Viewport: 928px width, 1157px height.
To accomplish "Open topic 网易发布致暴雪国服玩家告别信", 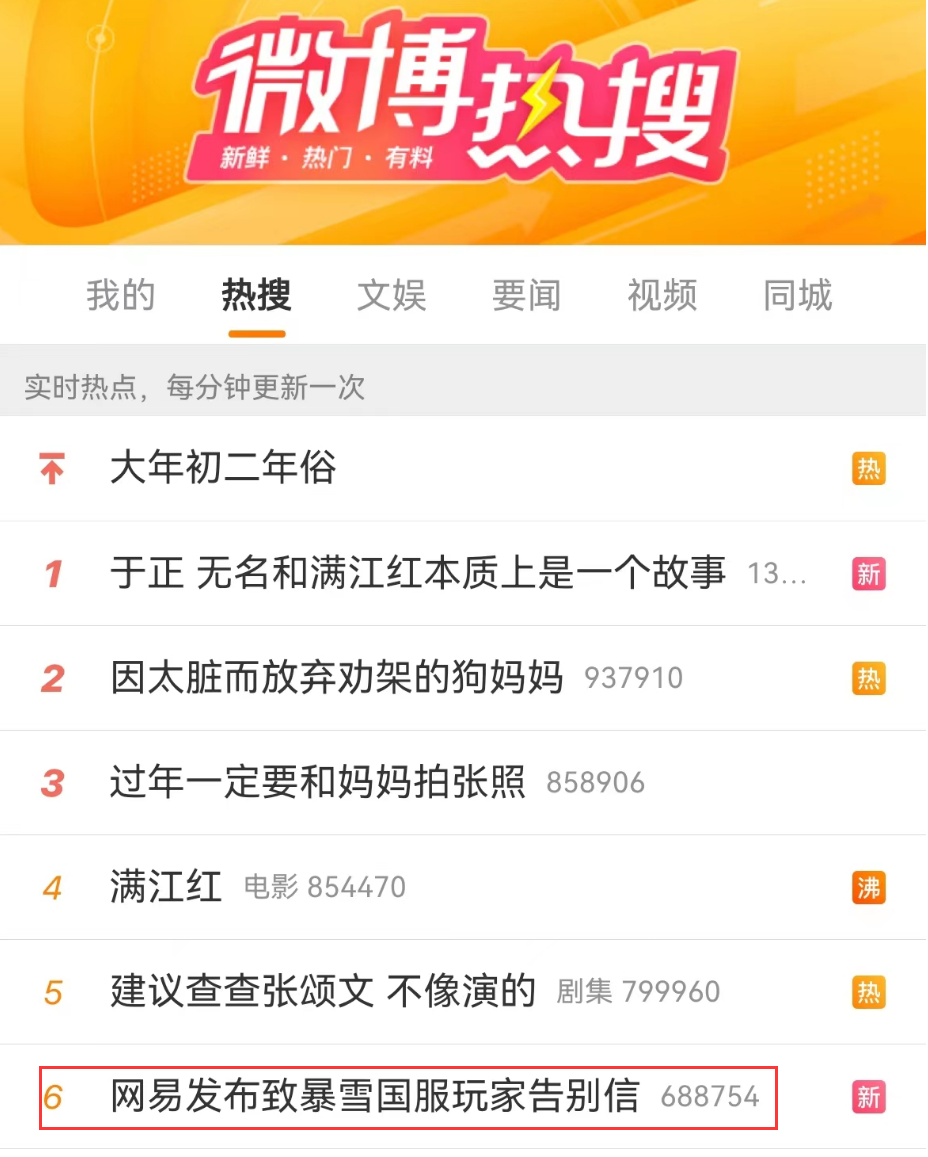I will (x=375, y=1097).
